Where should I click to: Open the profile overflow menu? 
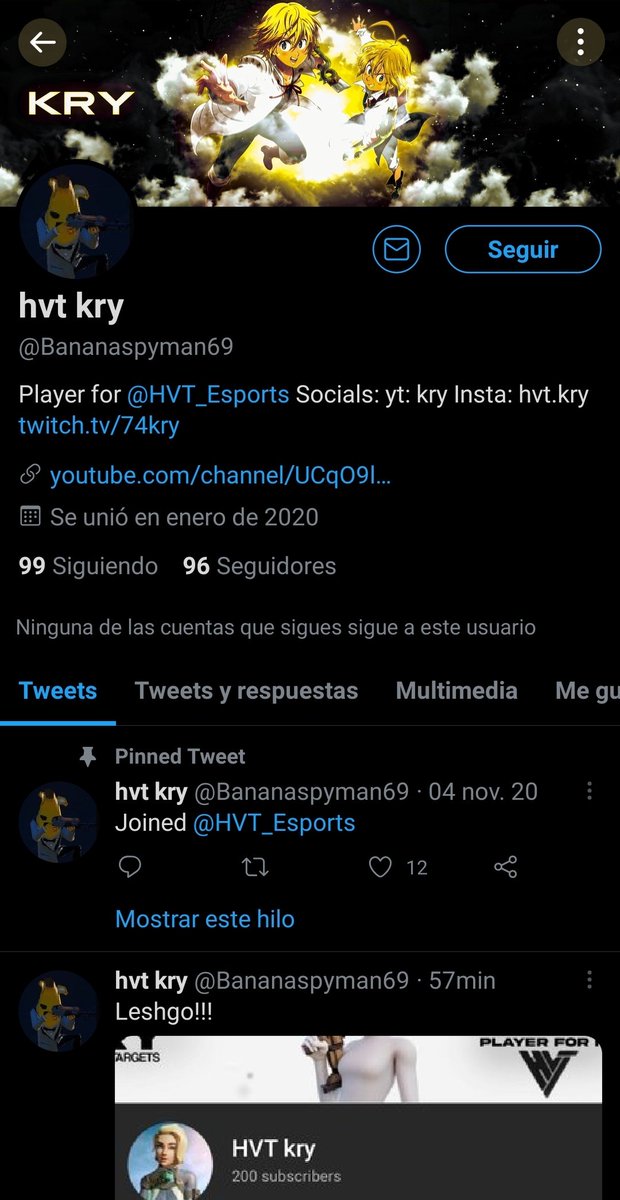pyautogui.click(x=580, y=42)
